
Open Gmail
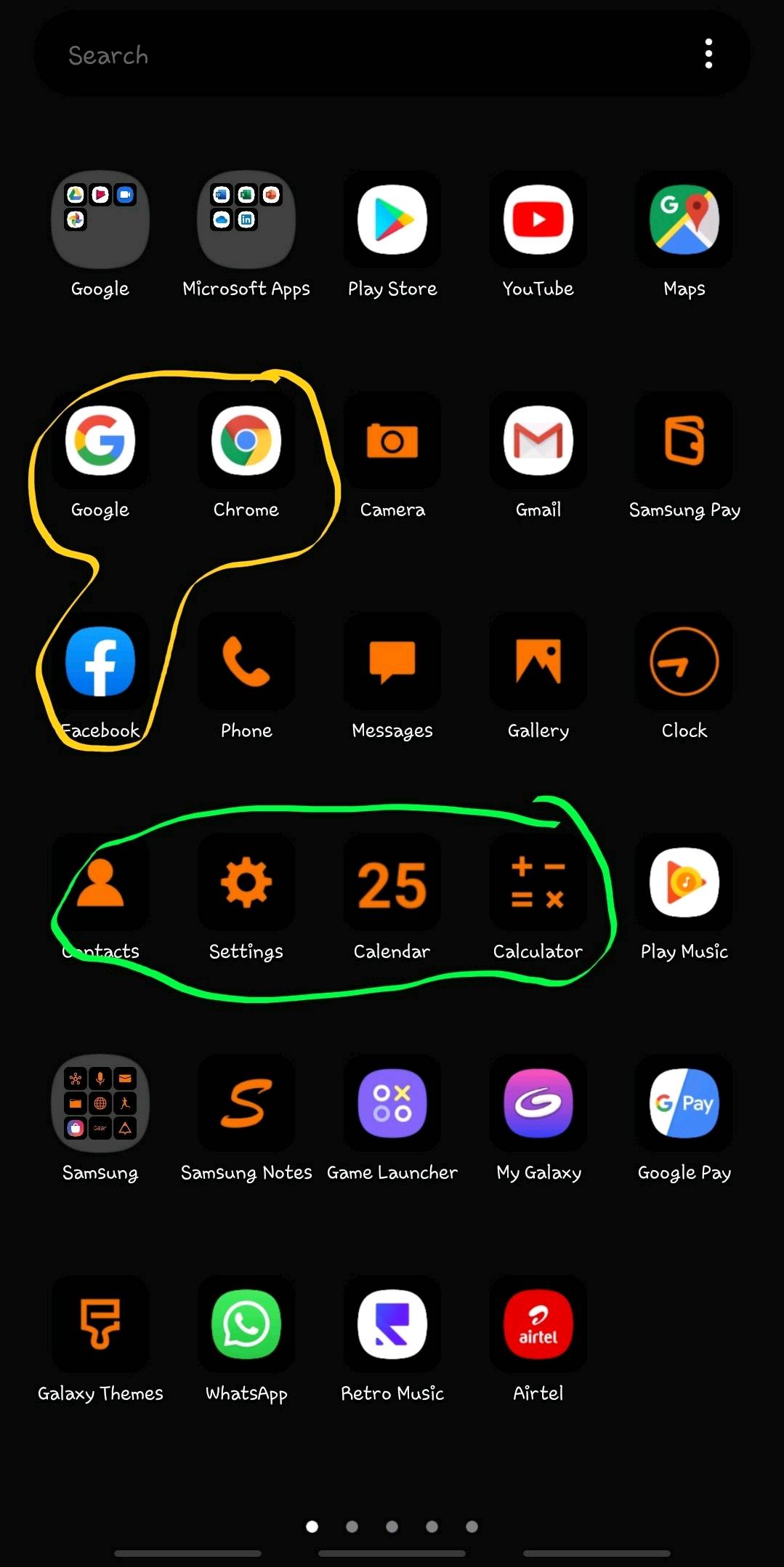538,441
